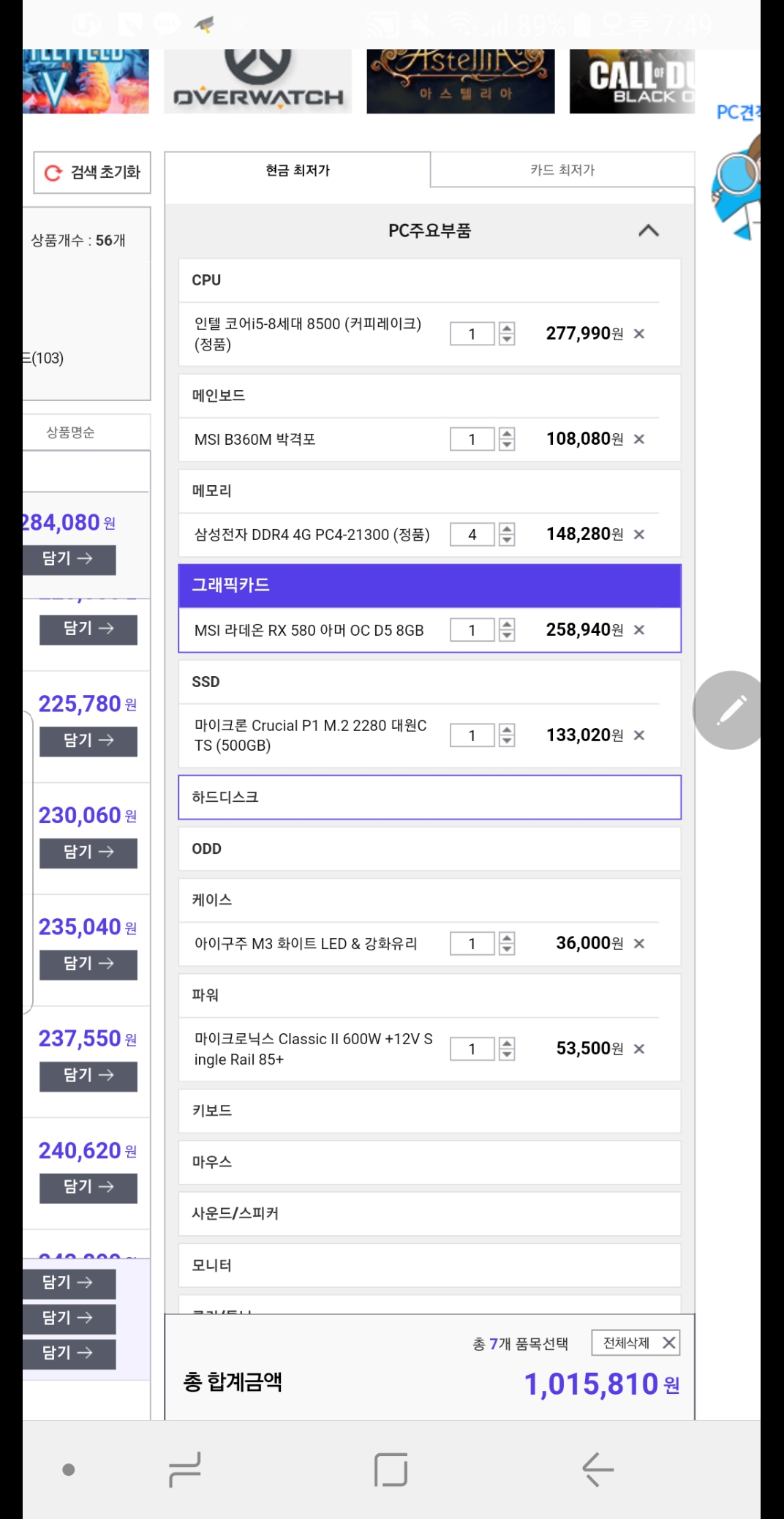This screenshot has height=1519, width=784.
Task: Open the 하드디스크 category
Action: pos(429,797)
